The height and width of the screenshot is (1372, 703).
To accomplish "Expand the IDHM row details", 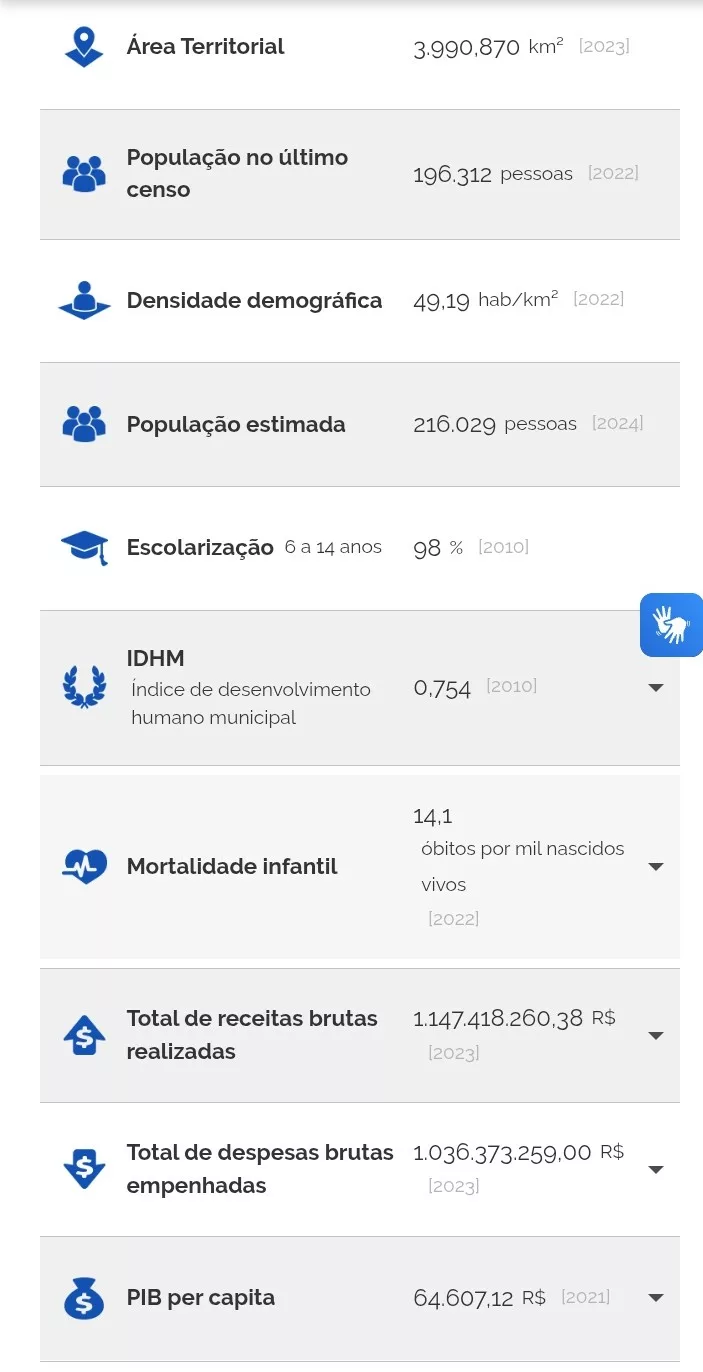I will (656, 688).
